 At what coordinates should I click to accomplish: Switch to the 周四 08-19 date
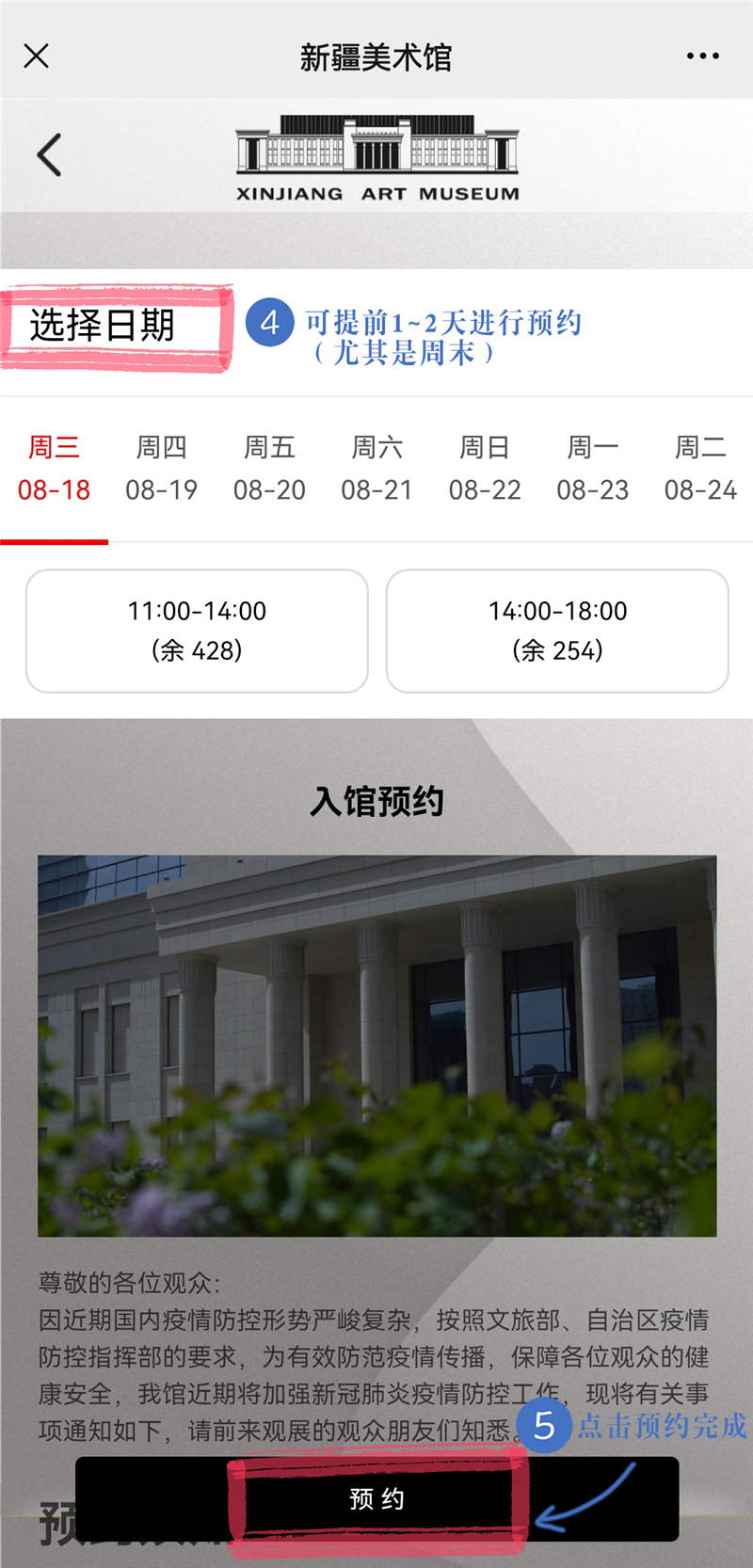(162, 469)
